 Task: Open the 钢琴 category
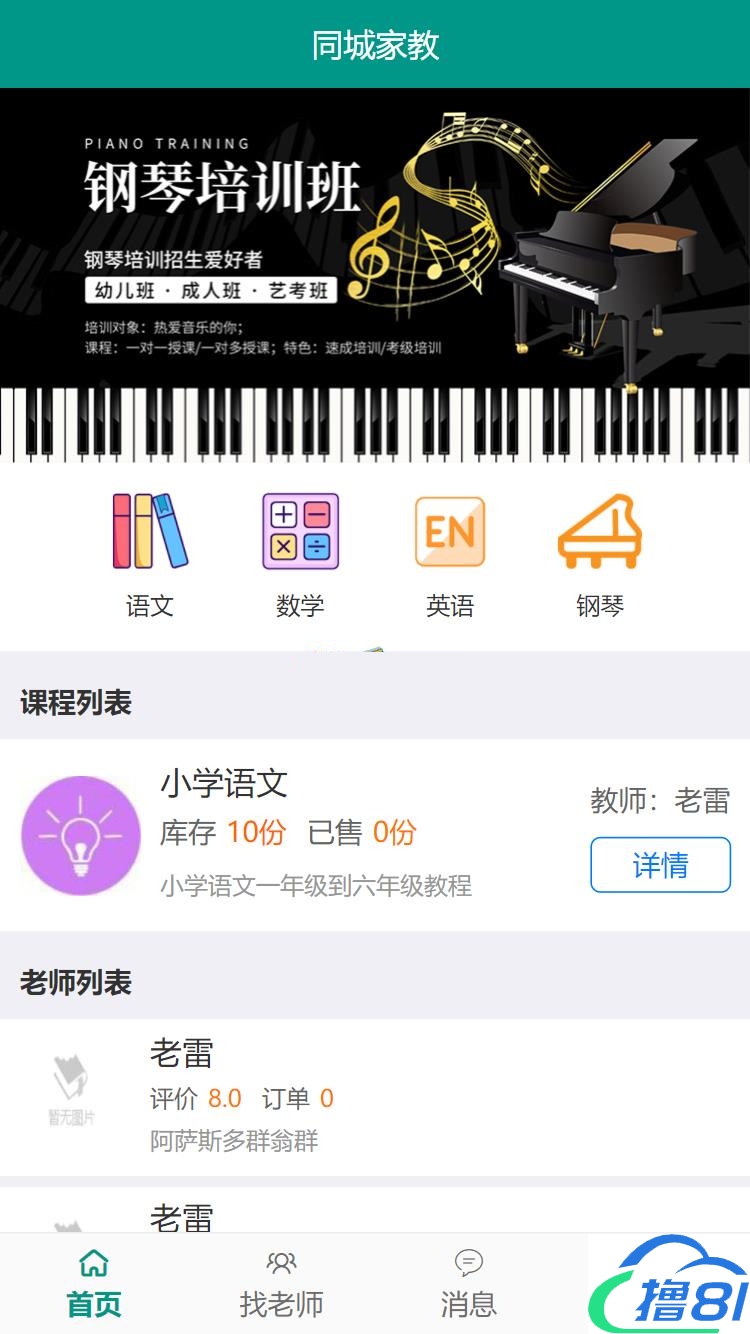coord(600,555)
